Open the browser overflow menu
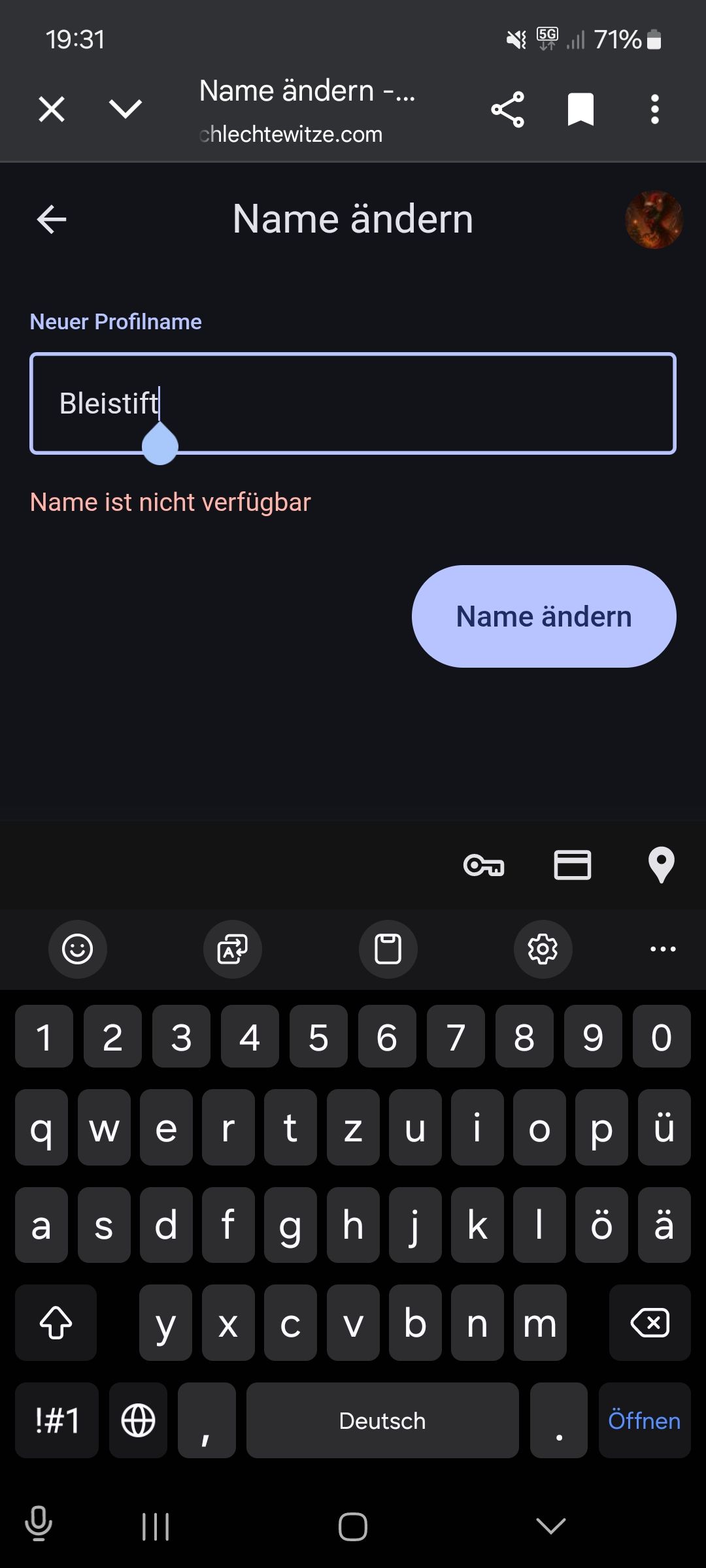This screenshot has width=706, height=1568. [x=654, y=109]
